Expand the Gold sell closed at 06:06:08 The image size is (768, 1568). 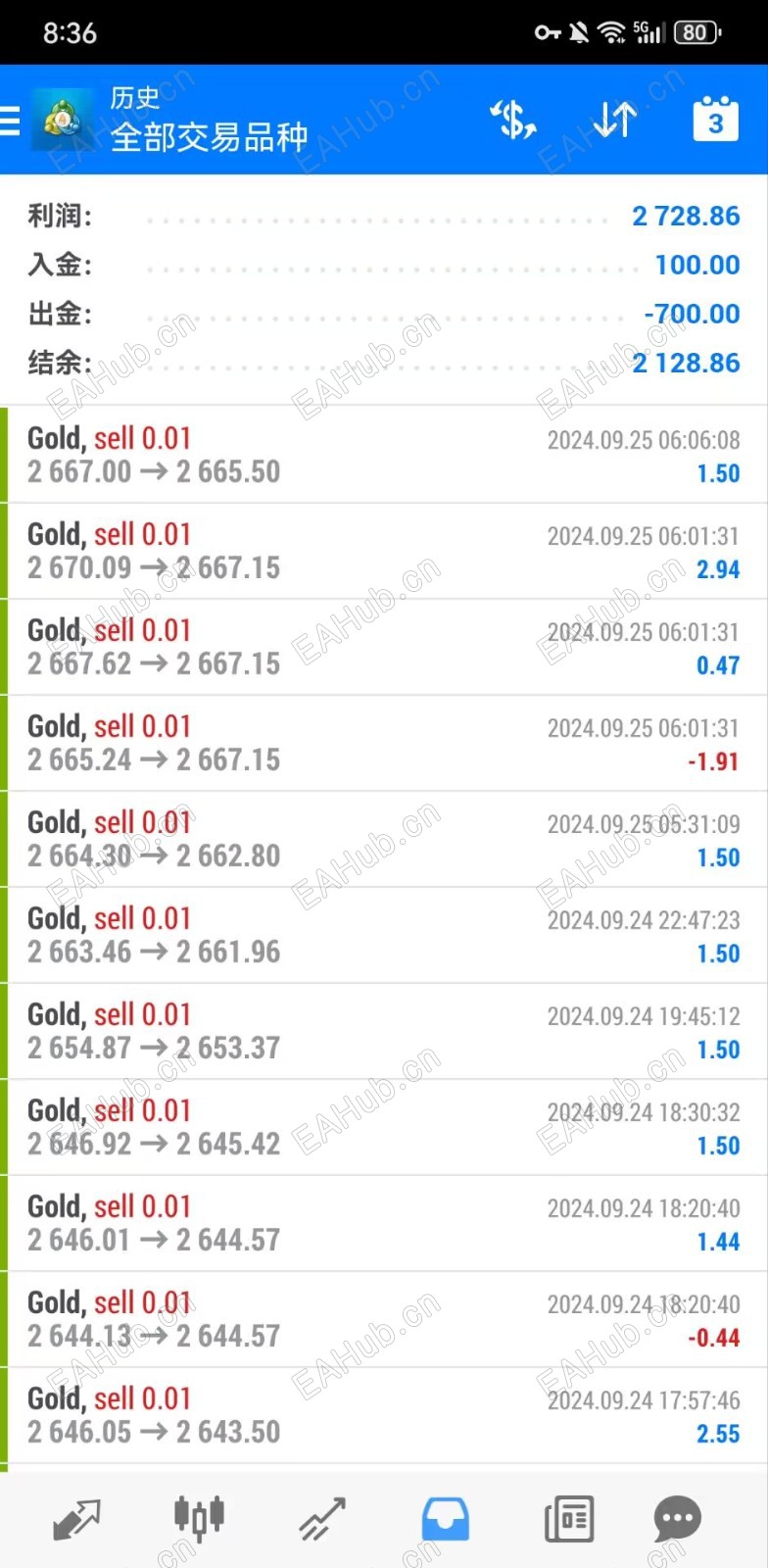384,455
